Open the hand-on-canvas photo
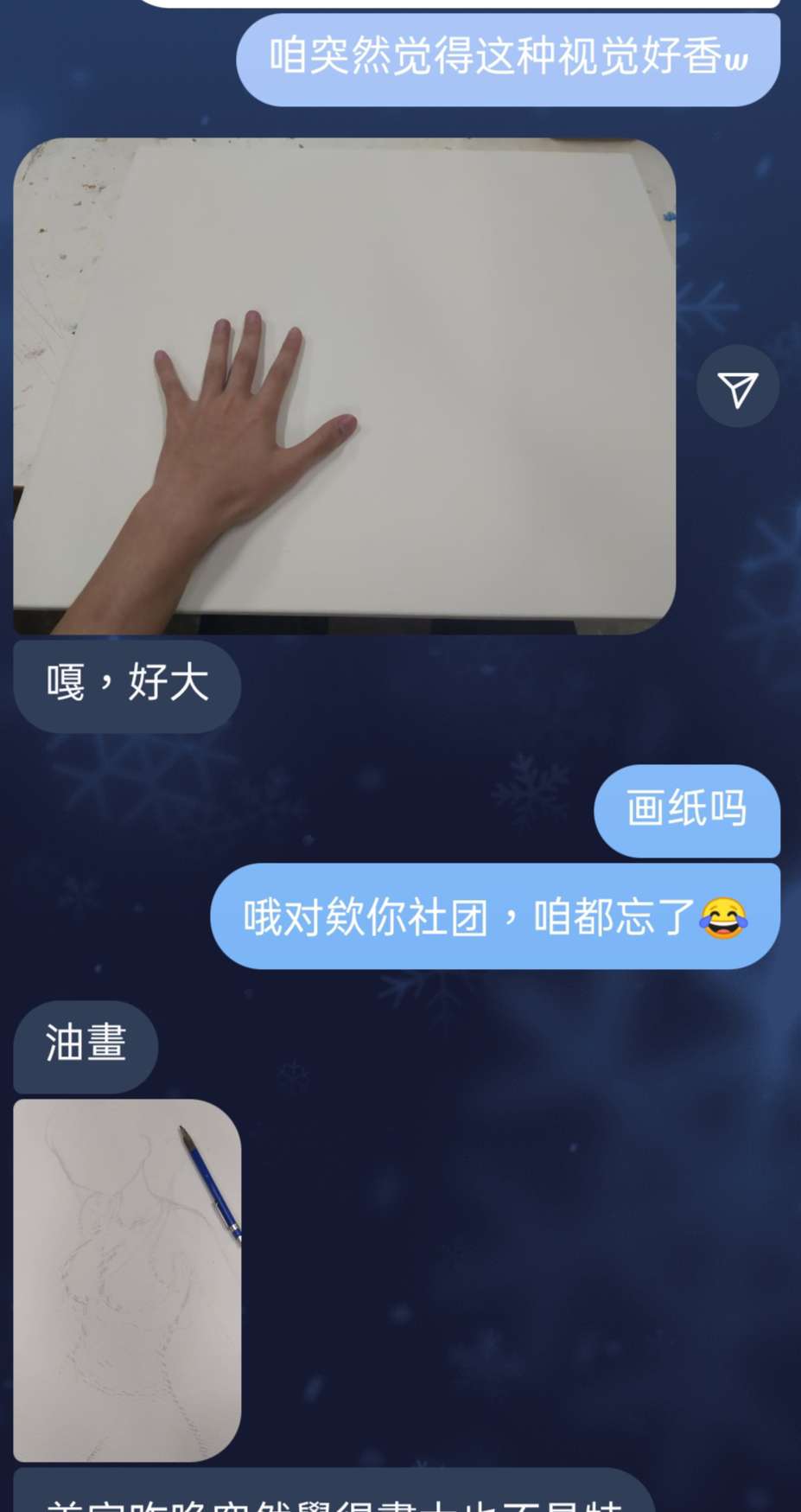The image size is (801, 1512). point(344,386)
